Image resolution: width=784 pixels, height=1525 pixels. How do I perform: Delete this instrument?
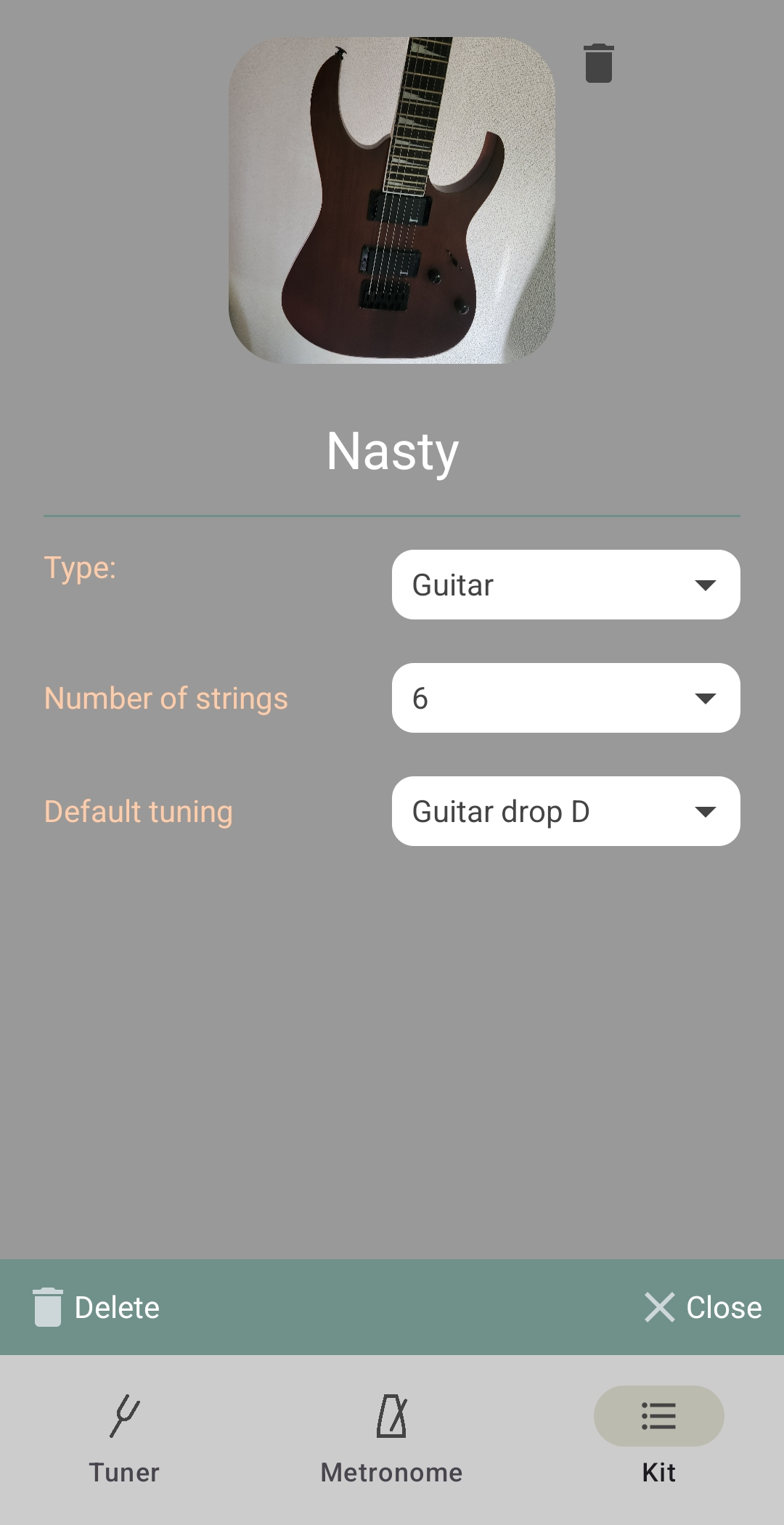click(x=97, y=1307)
